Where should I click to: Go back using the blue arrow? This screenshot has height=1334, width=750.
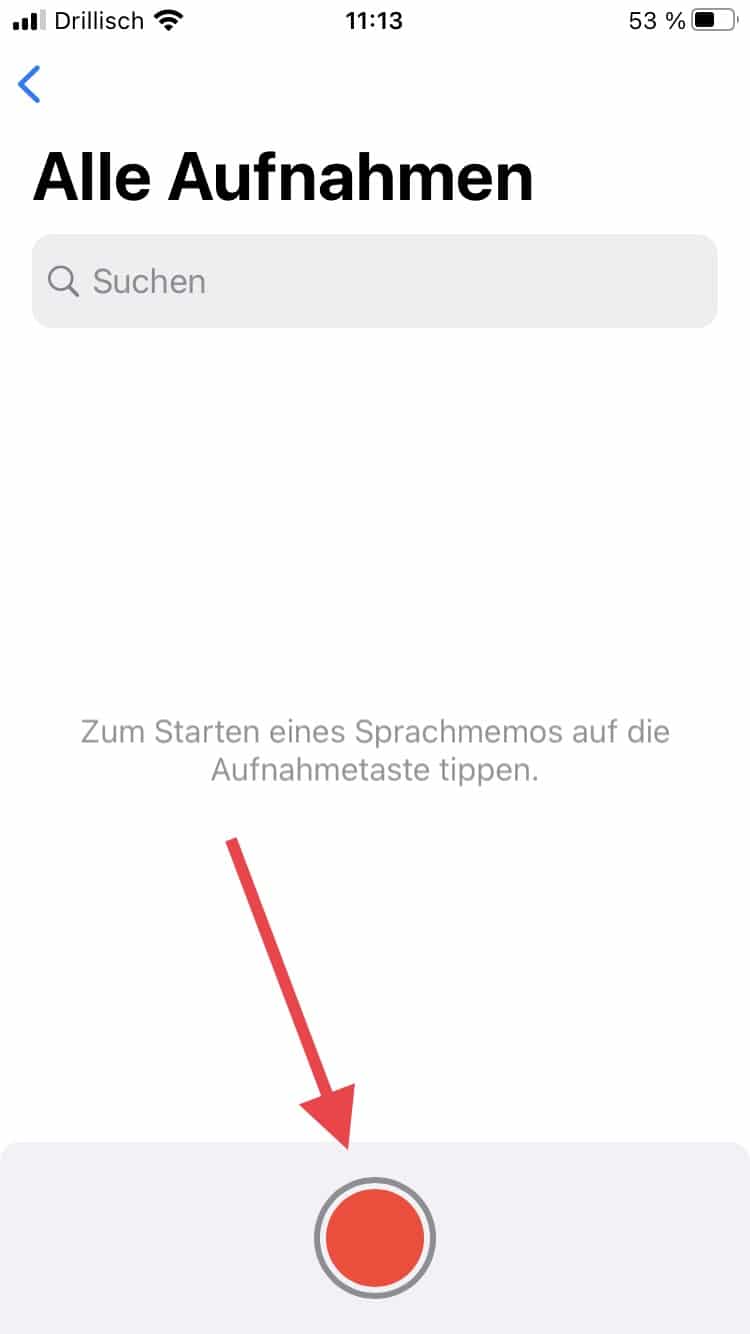tap(30, 85)
